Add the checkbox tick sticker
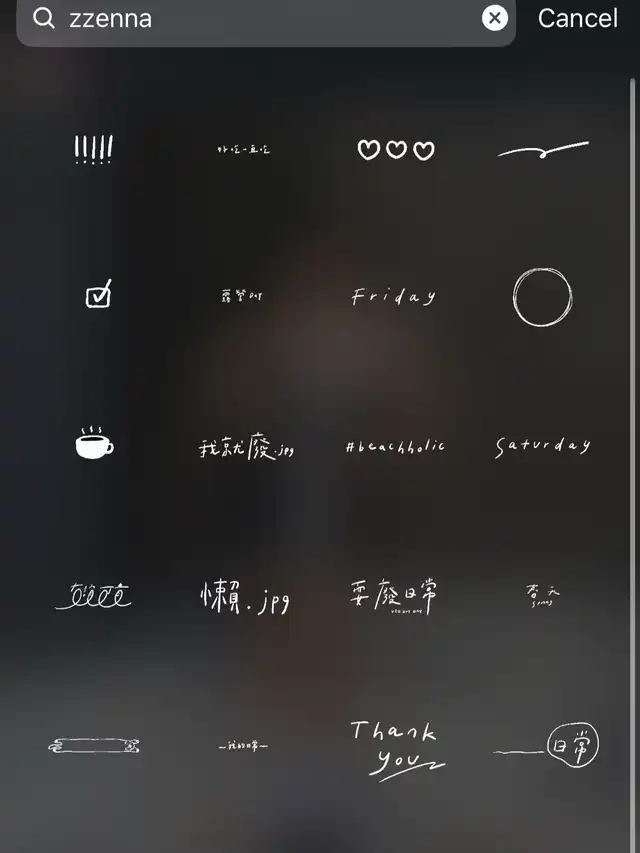The image size is (640, 853). (99, 294)
